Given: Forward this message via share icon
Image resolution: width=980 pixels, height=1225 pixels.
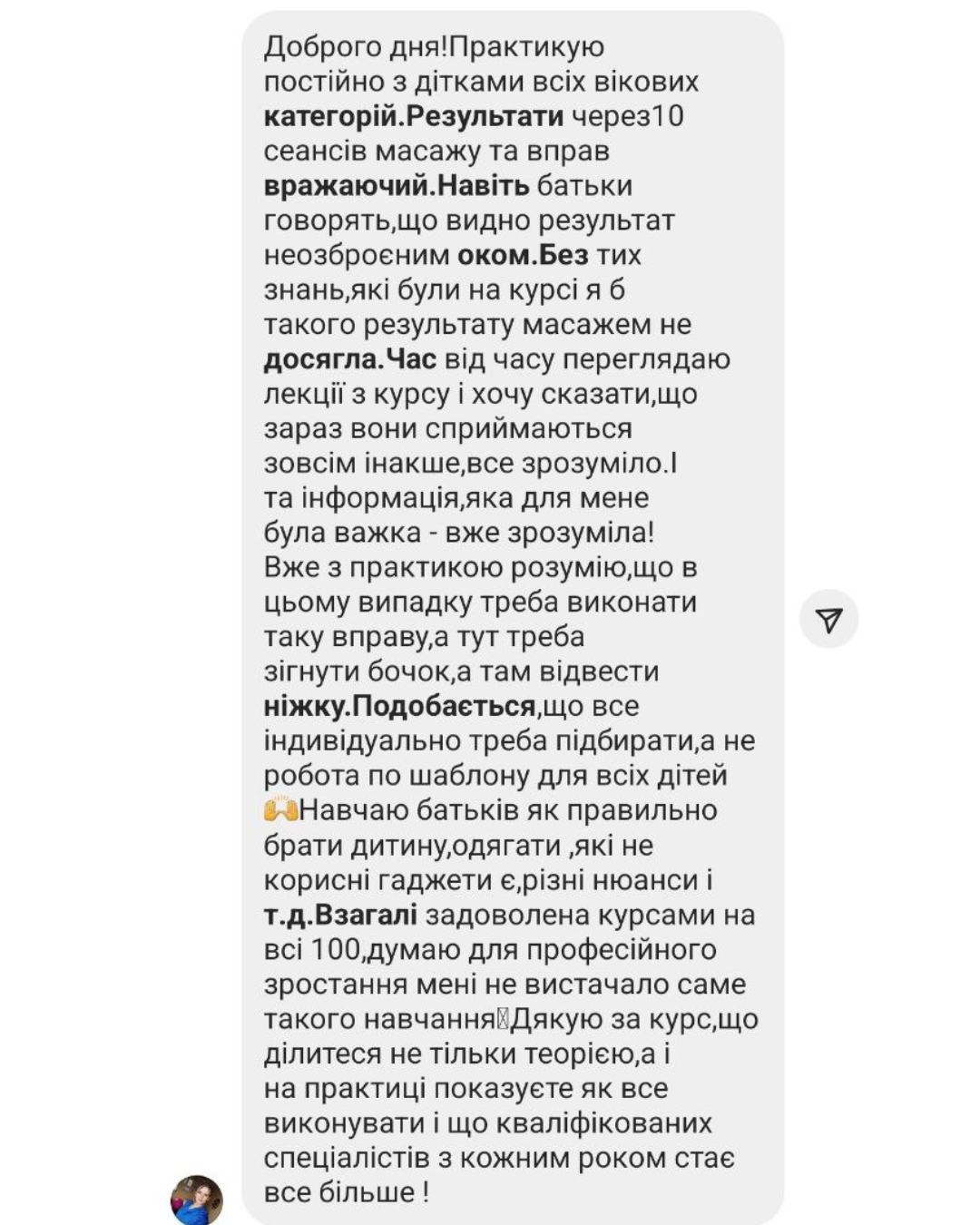Looking at the screenshot, I should point(828,619).
